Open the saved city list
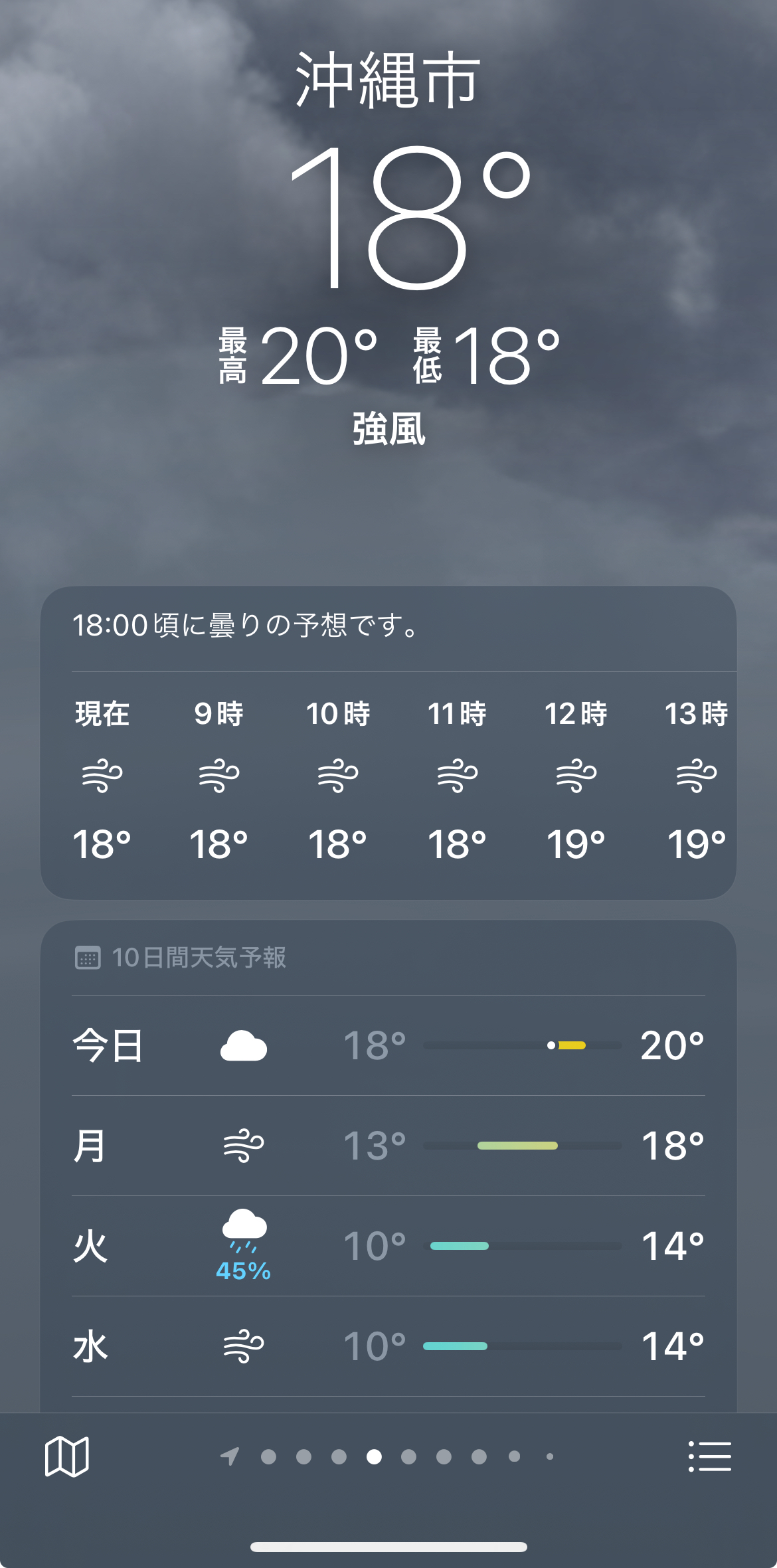This screenshot has width=777, height=1568. click(x=709, y=1456)
